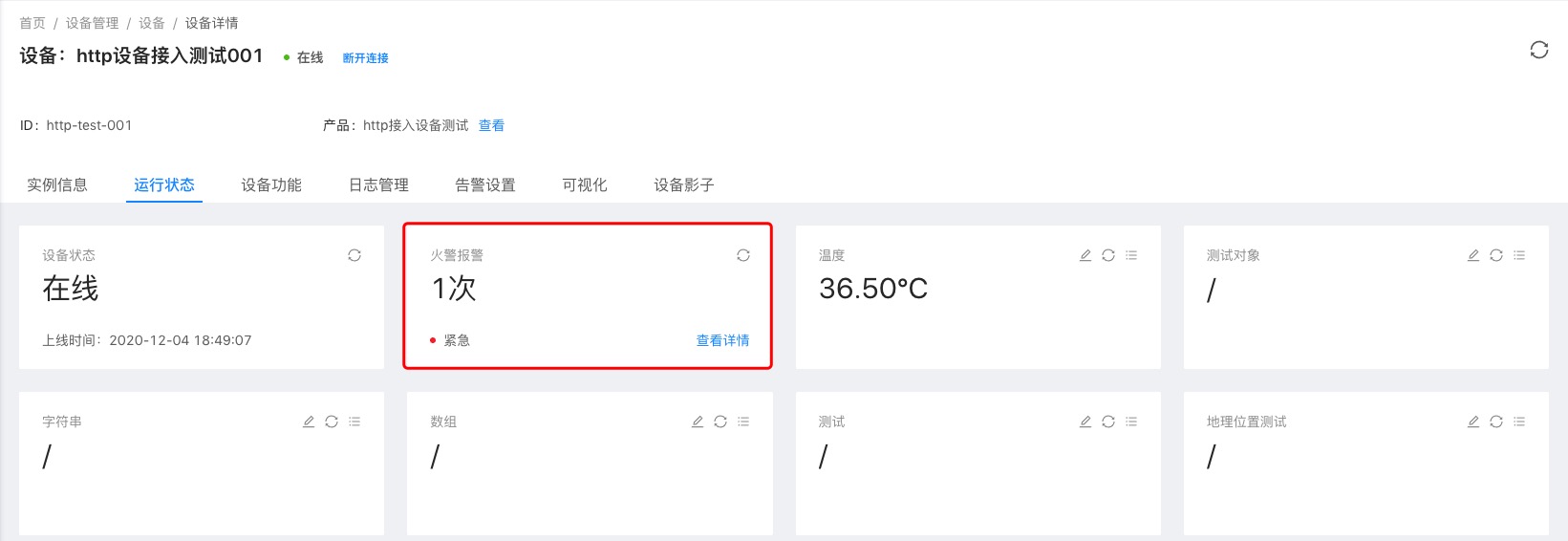Open the 设备影子 tab
This screenshot has height=541, width=1568.
click(x=684, y=184)
